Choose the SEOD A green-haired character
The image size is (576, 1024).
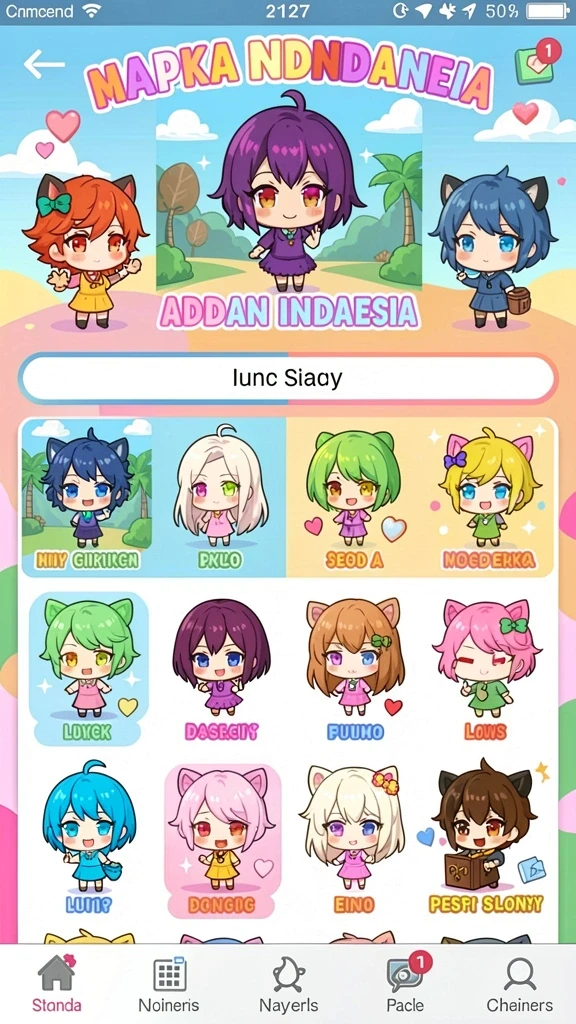click(353, 498)
